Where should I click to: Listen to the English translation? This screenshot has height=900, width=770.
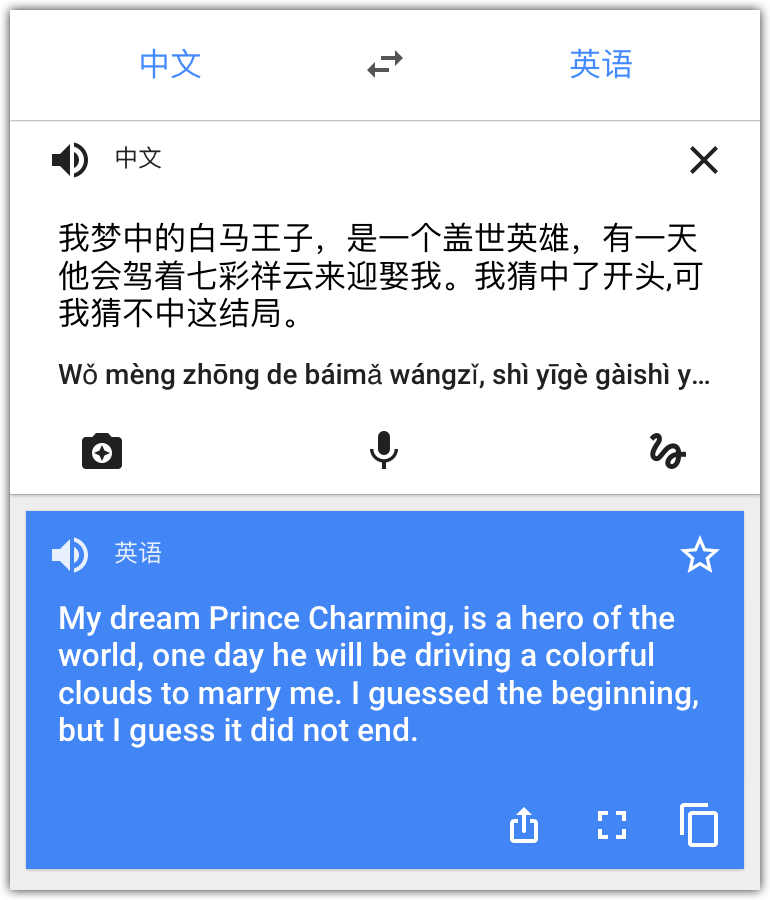(70, 554)
